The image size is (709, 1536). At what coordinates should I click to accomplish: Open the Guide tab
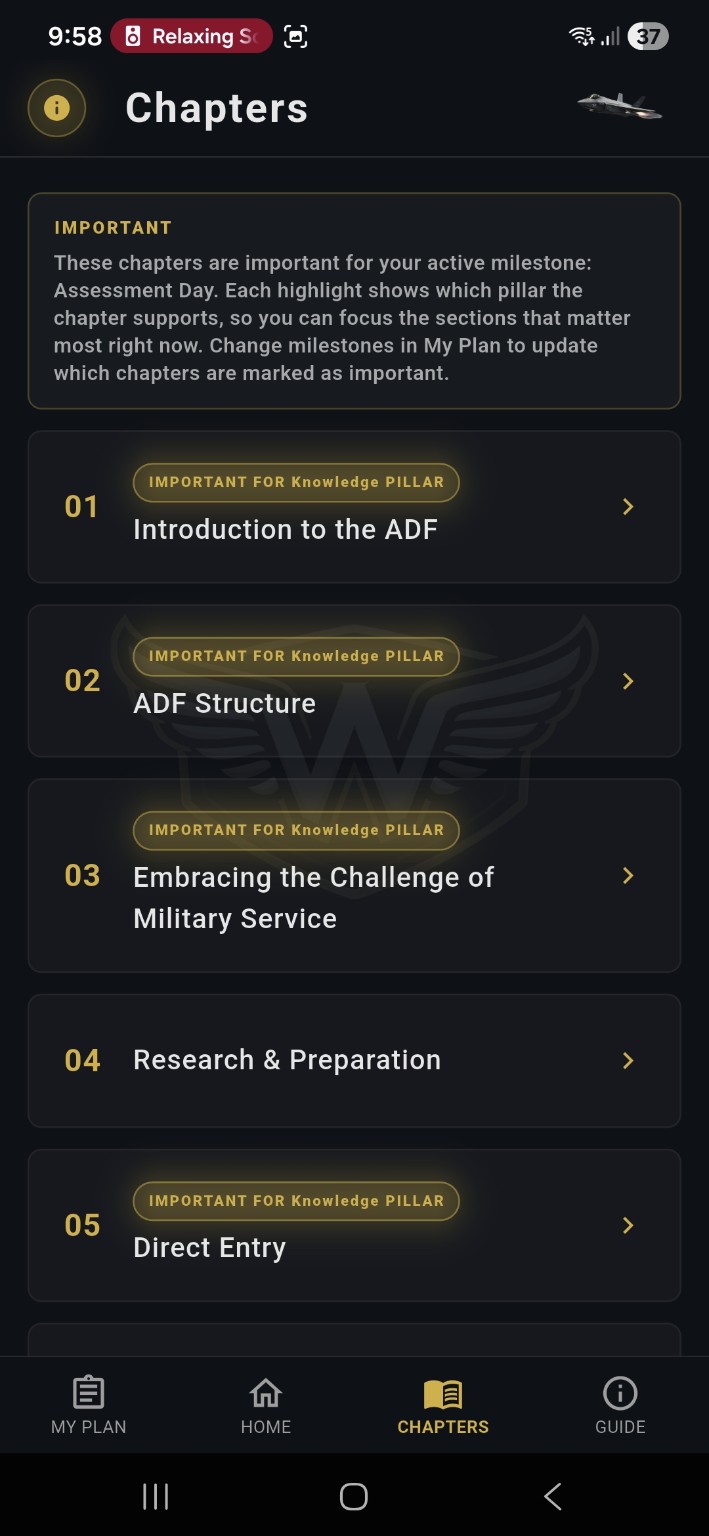click(x=620, y=1405)
